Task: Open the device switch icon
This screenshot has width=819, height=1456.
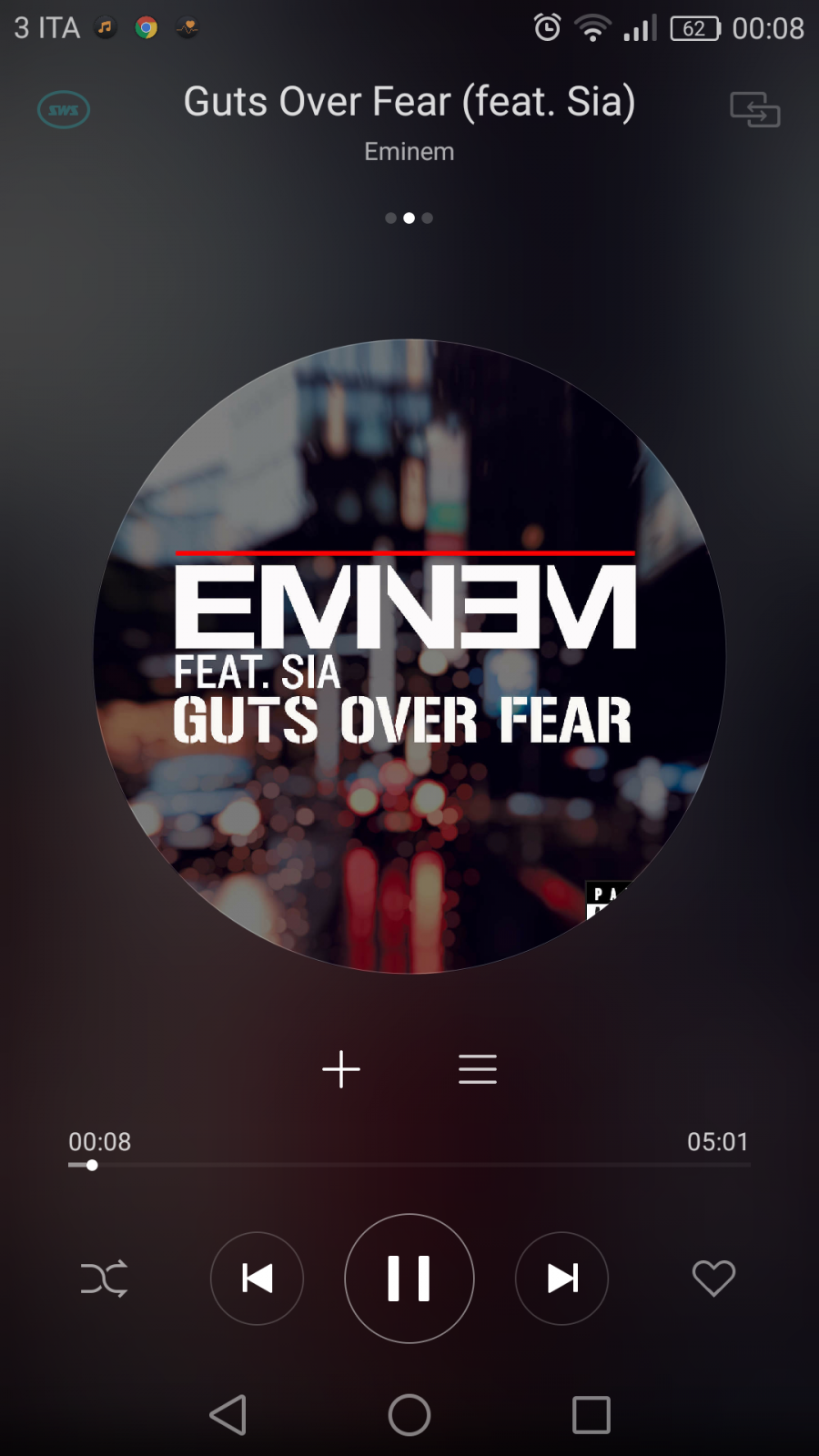Action: 755,109
